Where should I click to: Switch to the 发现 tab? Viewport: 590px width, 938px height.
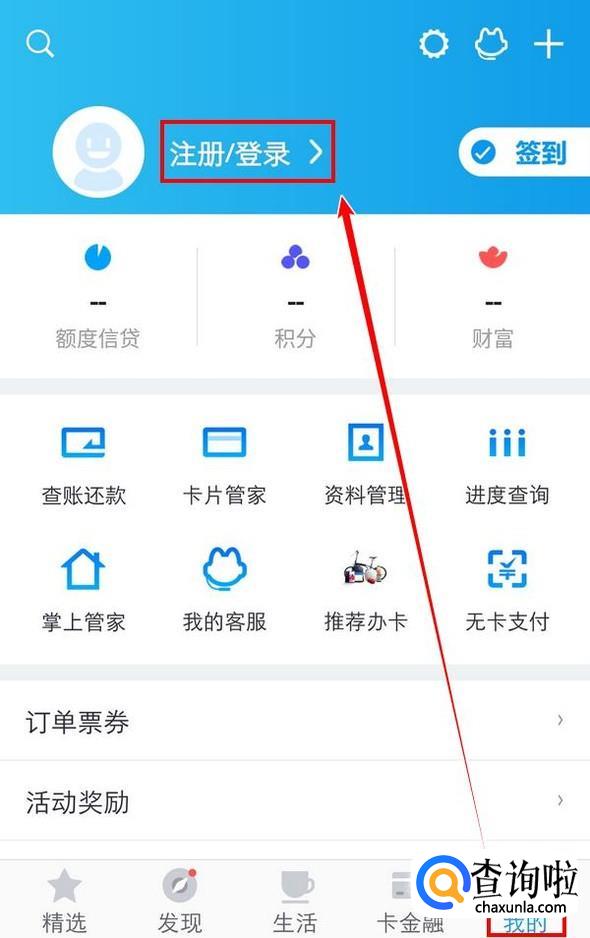tap(180, 900)
